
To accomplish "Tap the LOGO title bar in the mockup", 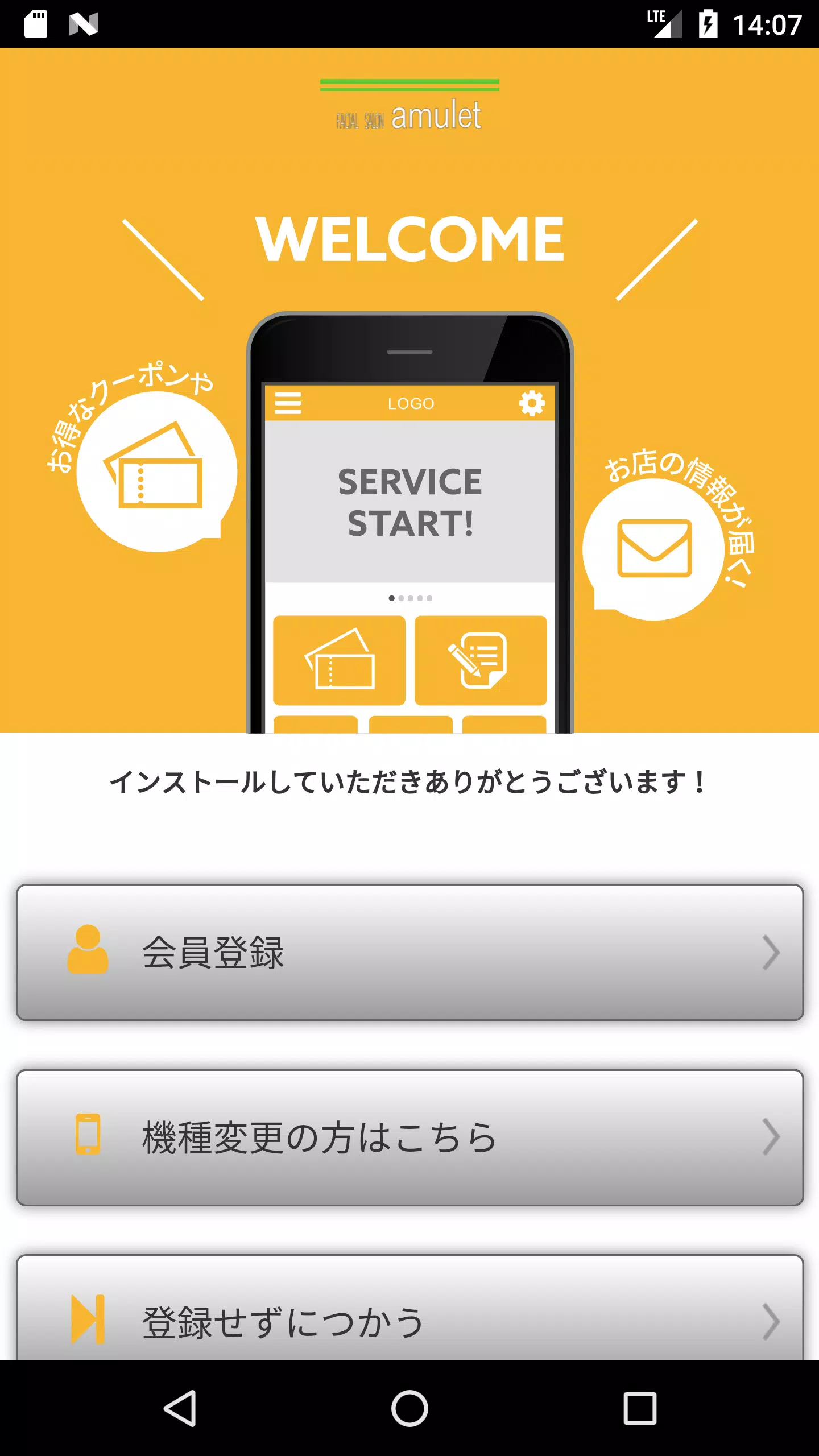I will (411, 403).
